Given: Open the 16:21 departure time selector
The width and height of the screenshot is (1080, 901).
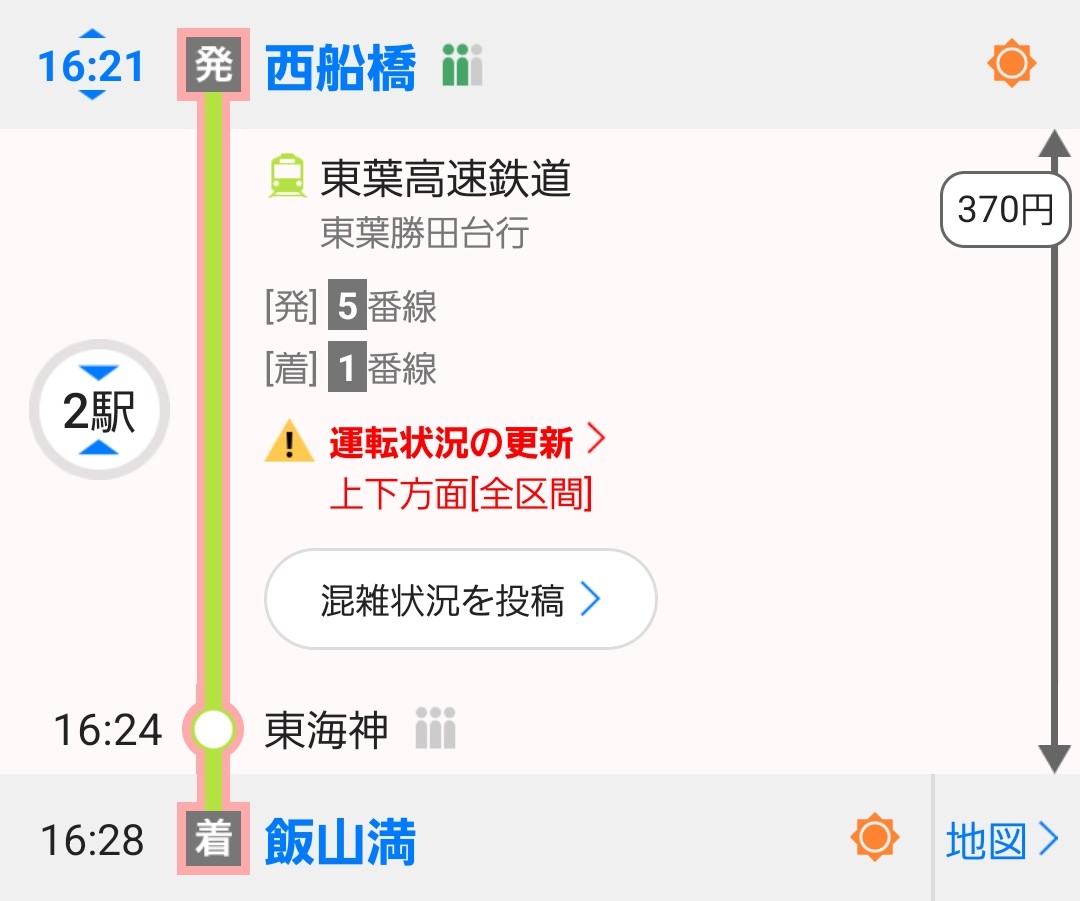Looking at the screenshot, I should click(90, 66).
